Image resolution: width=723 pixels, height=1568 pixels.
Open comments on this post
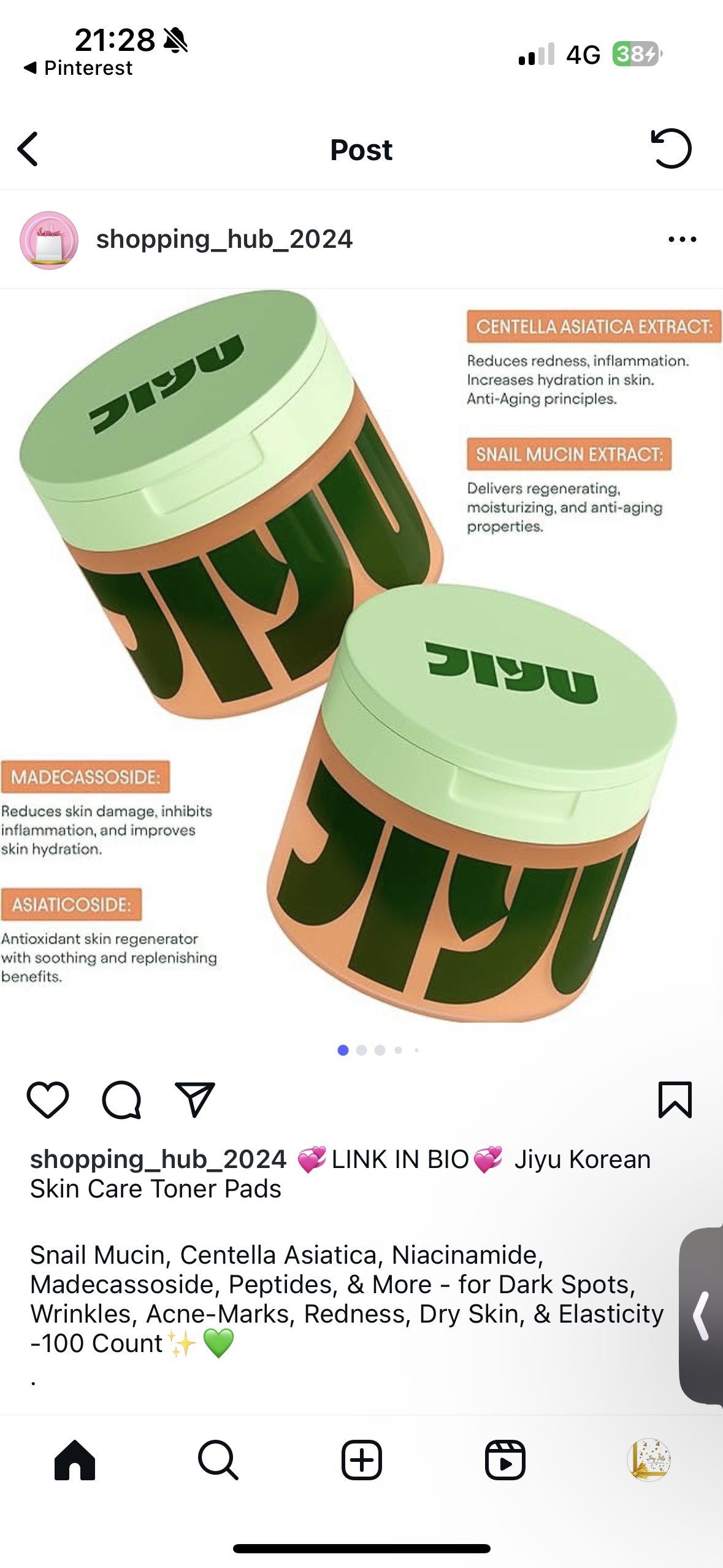point(121,1100)
